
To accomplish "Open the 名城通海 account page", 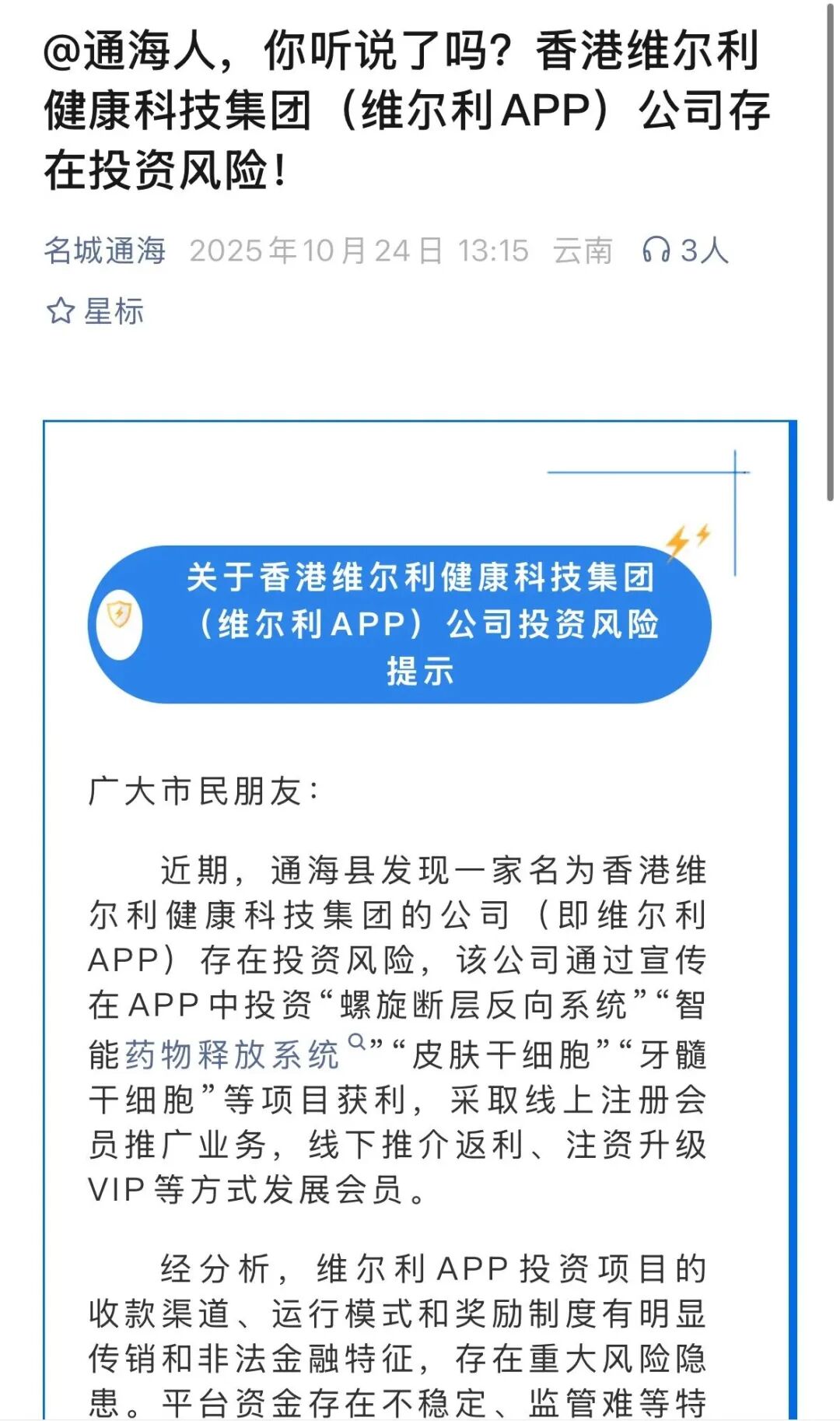I will click(104, 251).
